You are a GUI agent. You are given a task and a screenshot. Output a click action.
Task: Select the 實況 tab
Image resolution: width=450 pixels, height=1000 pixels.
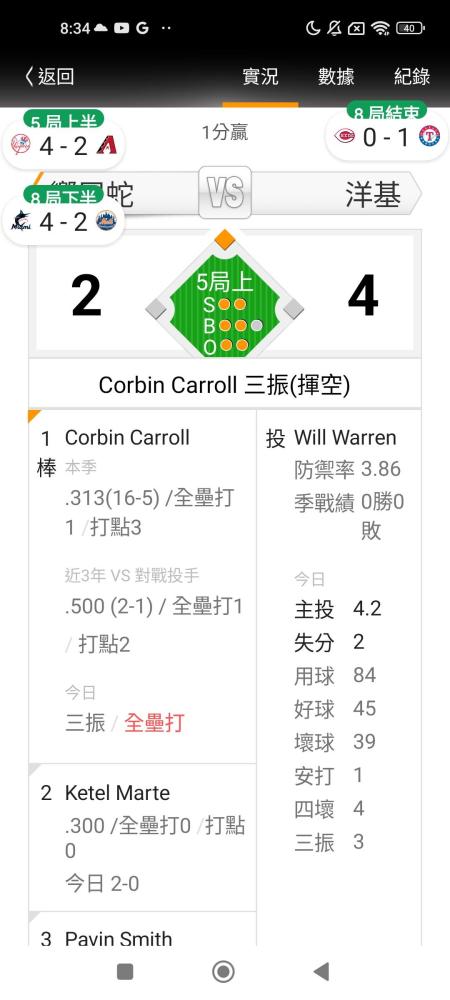(260, 77)
